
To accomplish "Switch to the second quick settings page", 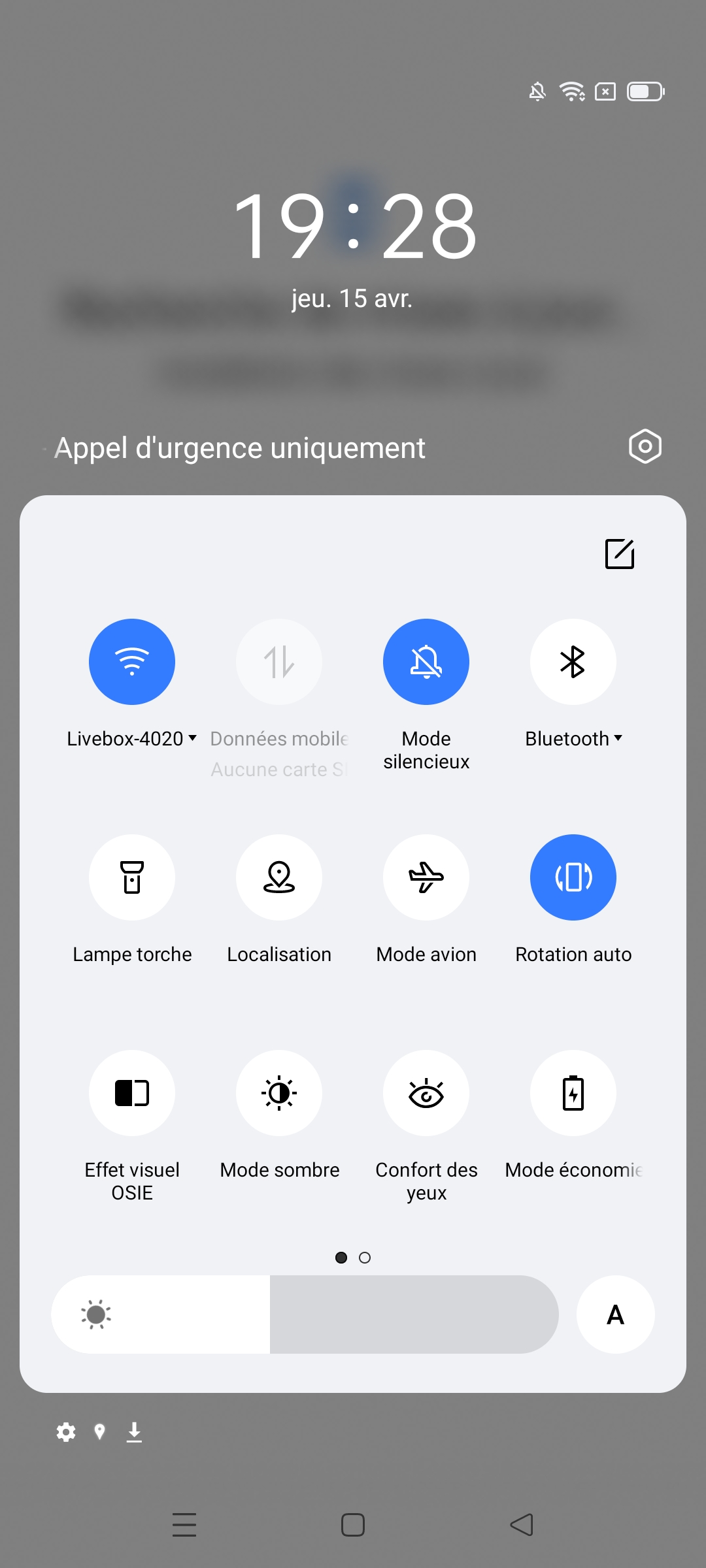I will (x=364, y=1258).
